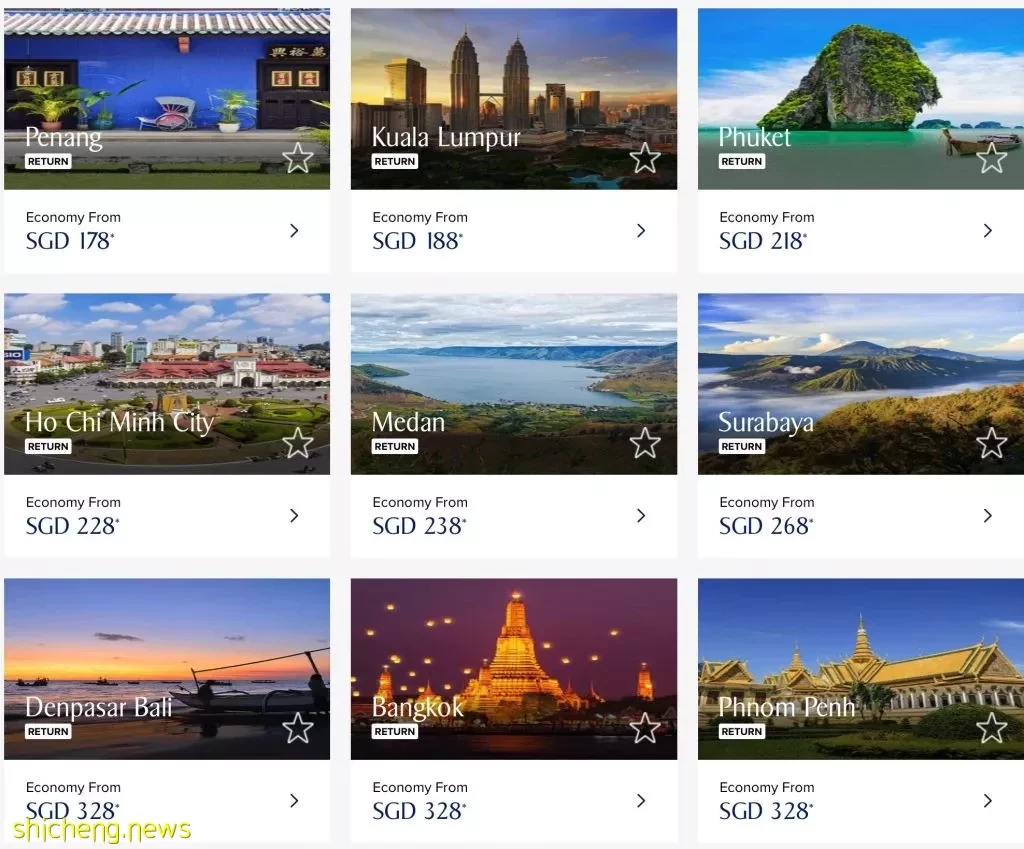
Task: Star the Surabaya destination
Action: (x=991, y=442)
